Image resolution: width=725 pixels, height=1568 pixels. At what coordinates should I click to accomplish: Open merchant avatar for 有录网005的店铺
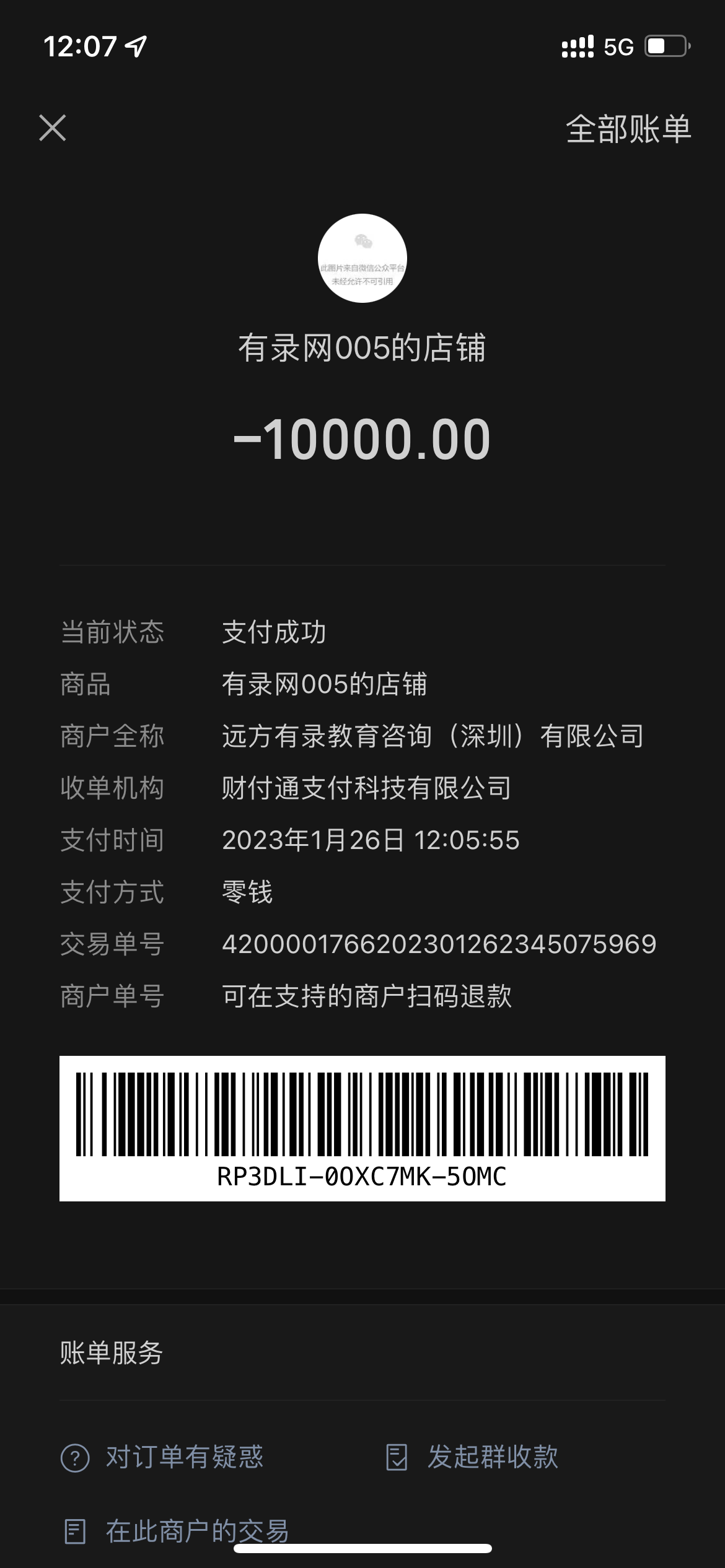[x=362, y=258]
